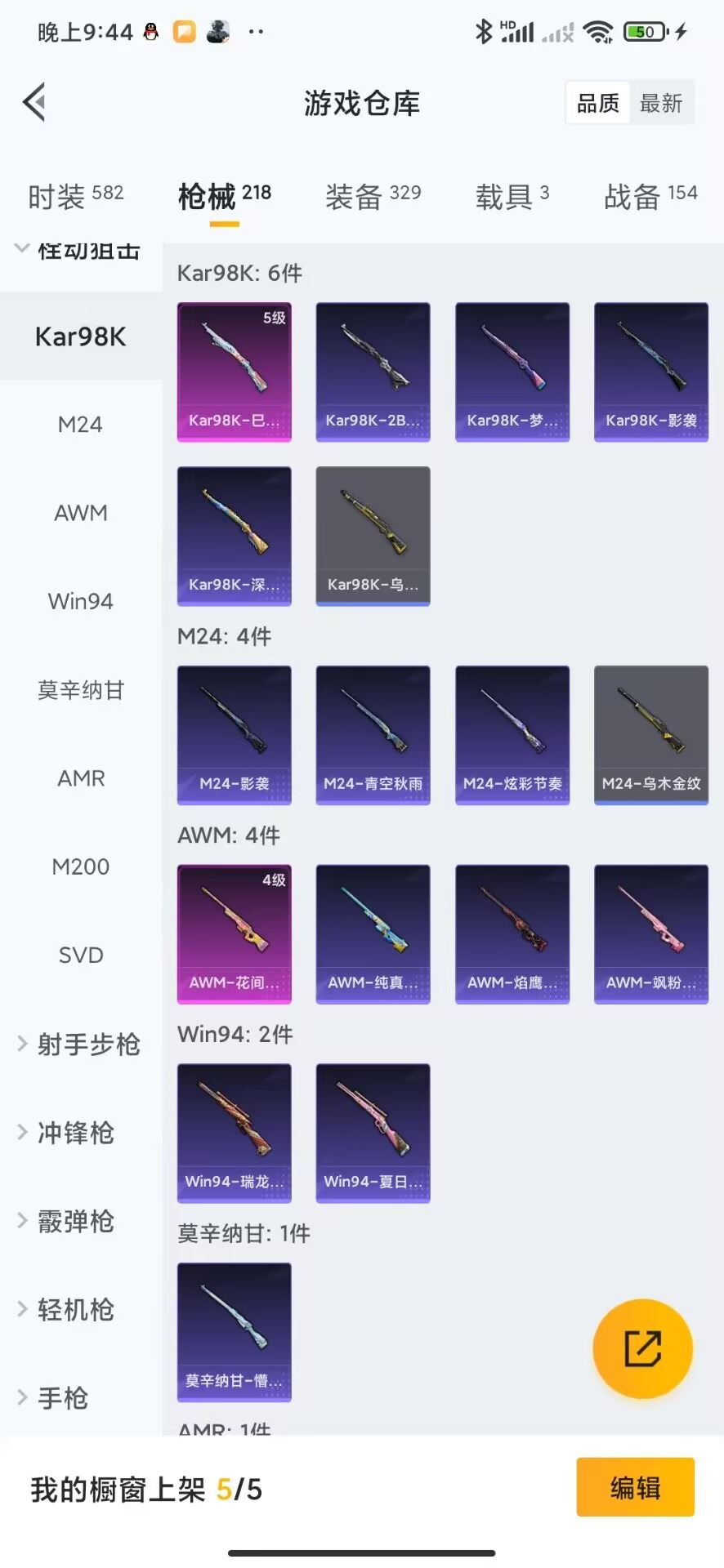
Task: Select M24 in the side list
Action: click(80, 425)
